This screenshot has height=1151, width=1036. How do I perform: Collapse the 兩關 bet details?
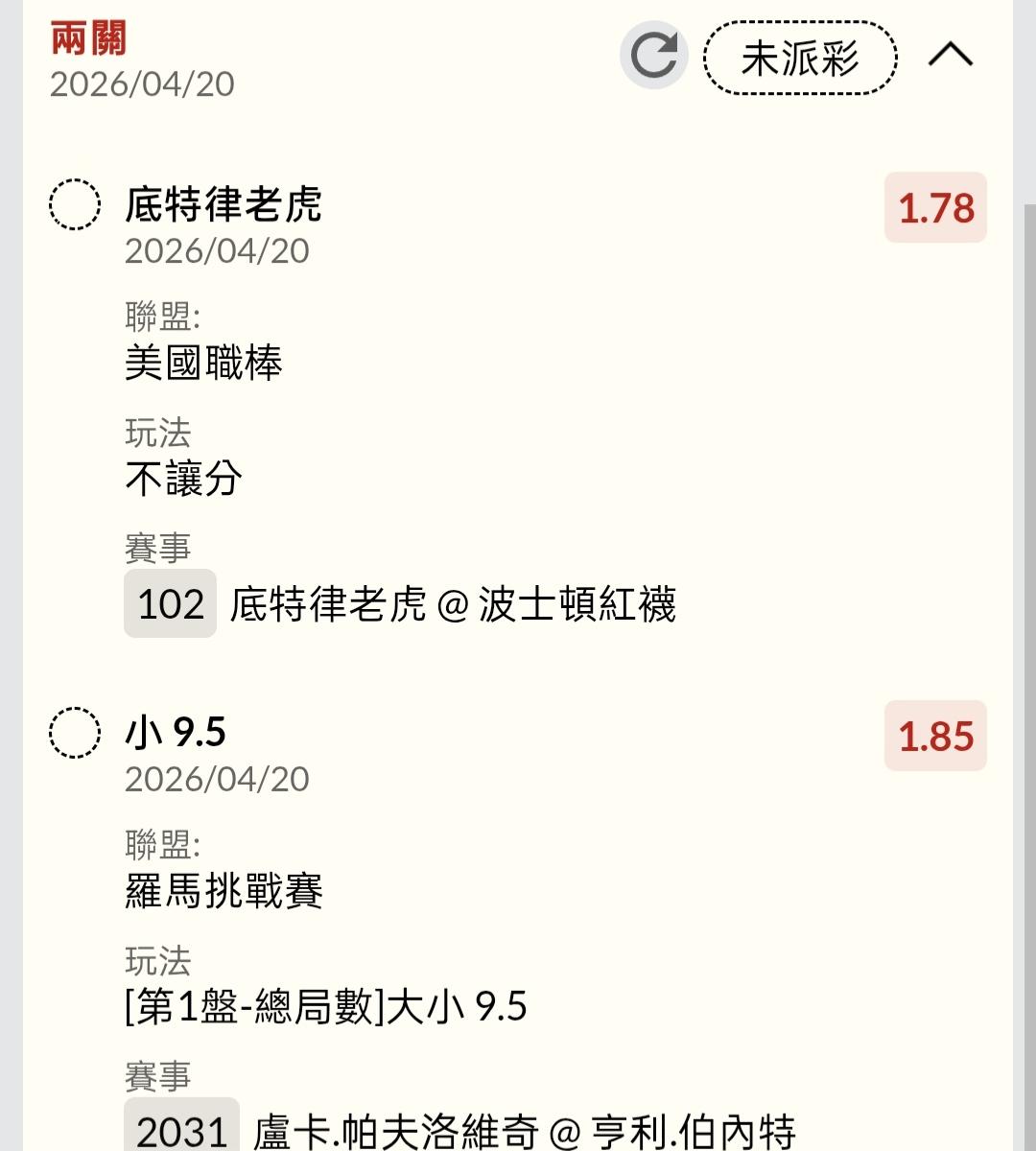(950, 56)
